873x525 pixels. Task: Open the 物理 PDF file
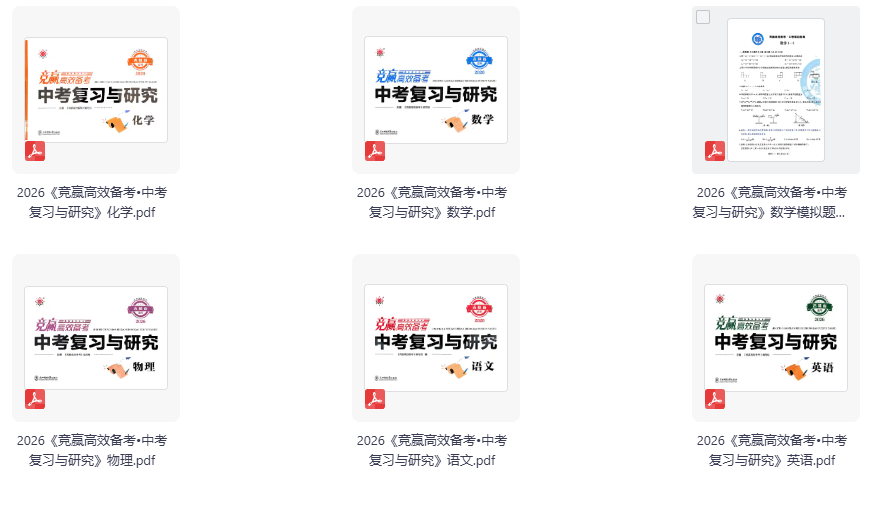(x=96, y=337)
